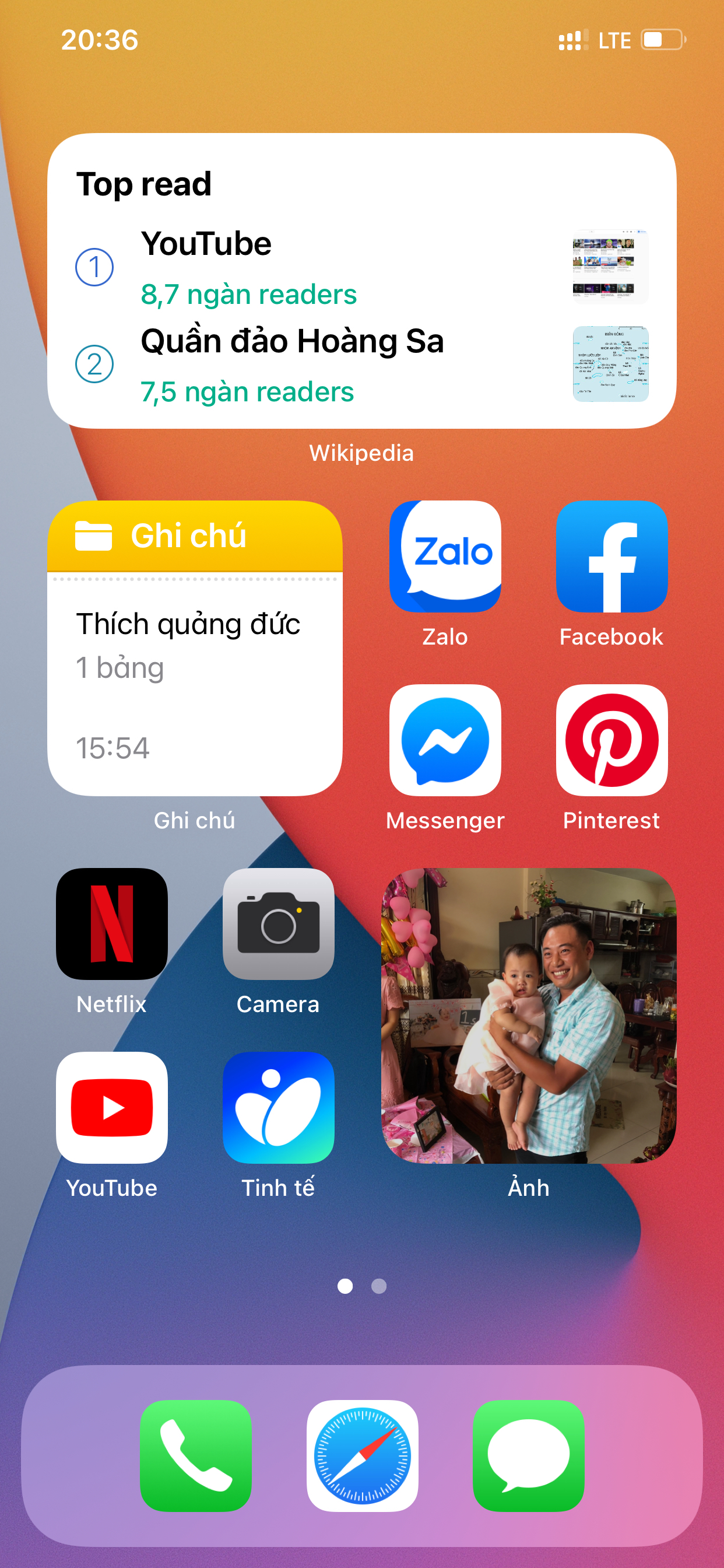
Task: Open the Tinh tế app
Action: click(x=279, y=1108)
